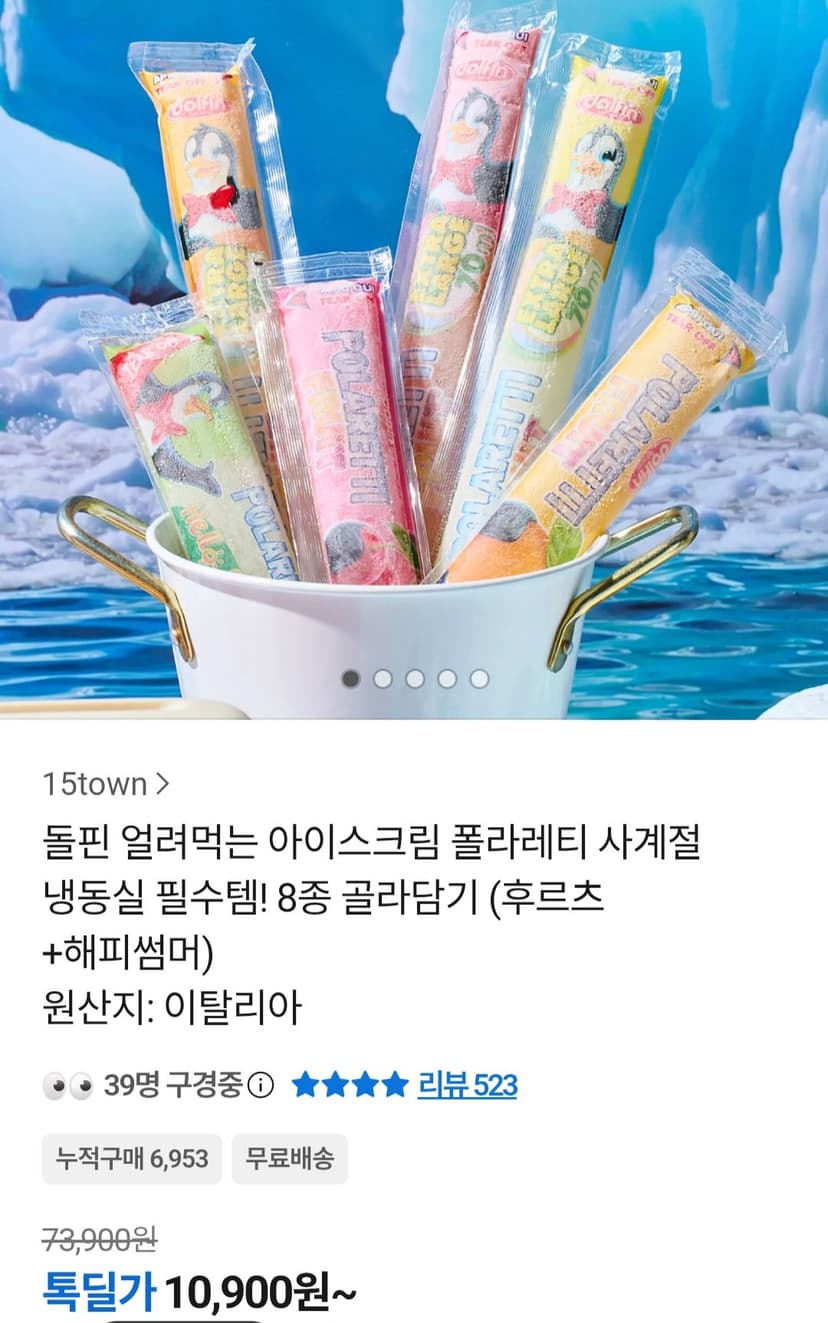828x1323 pixels.
Task: Tap the info icon beside 39명 구경중
Action: pyautogui.click(x=260, y=1085)
